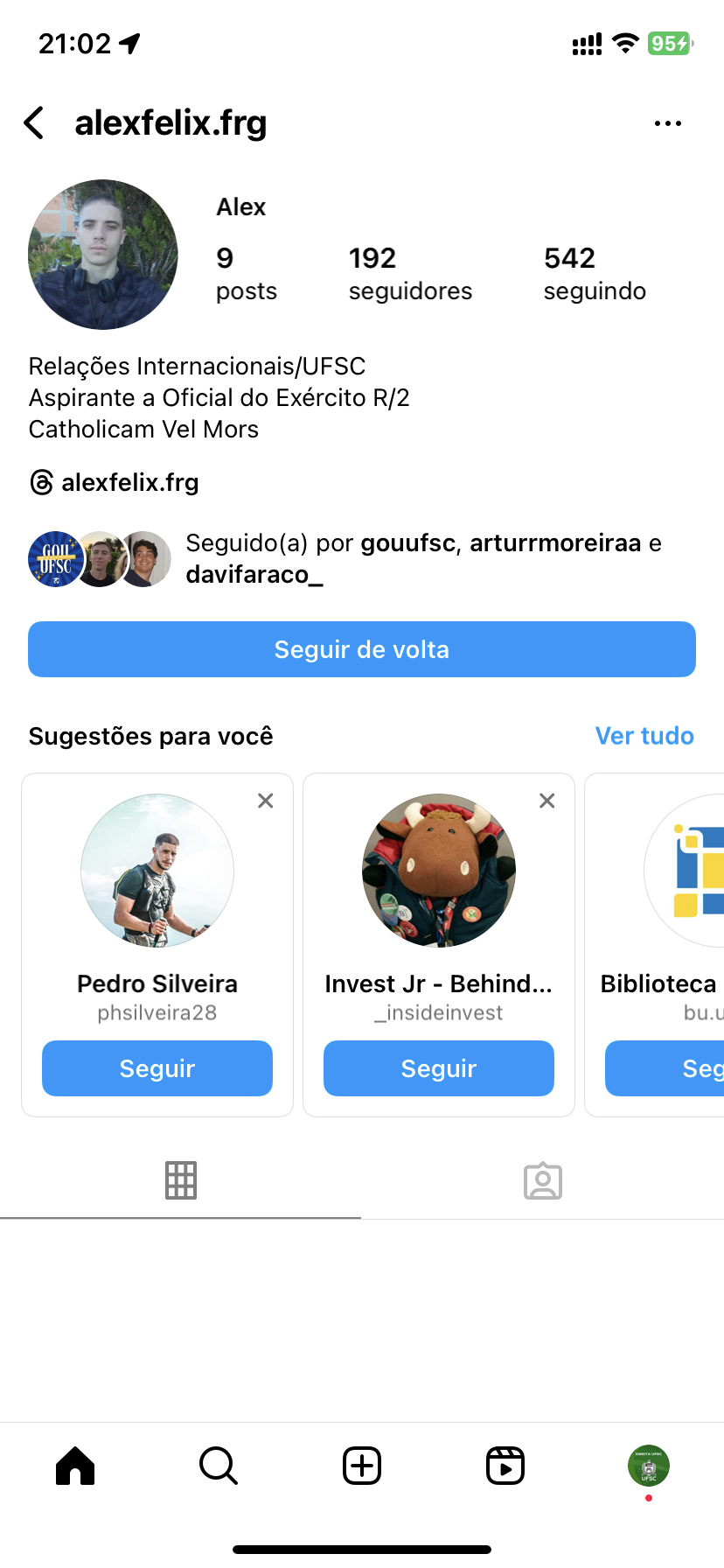Viewport: 724px width, 1568px height.
Task: Open the Reels tab
Action: (505, 1466)
